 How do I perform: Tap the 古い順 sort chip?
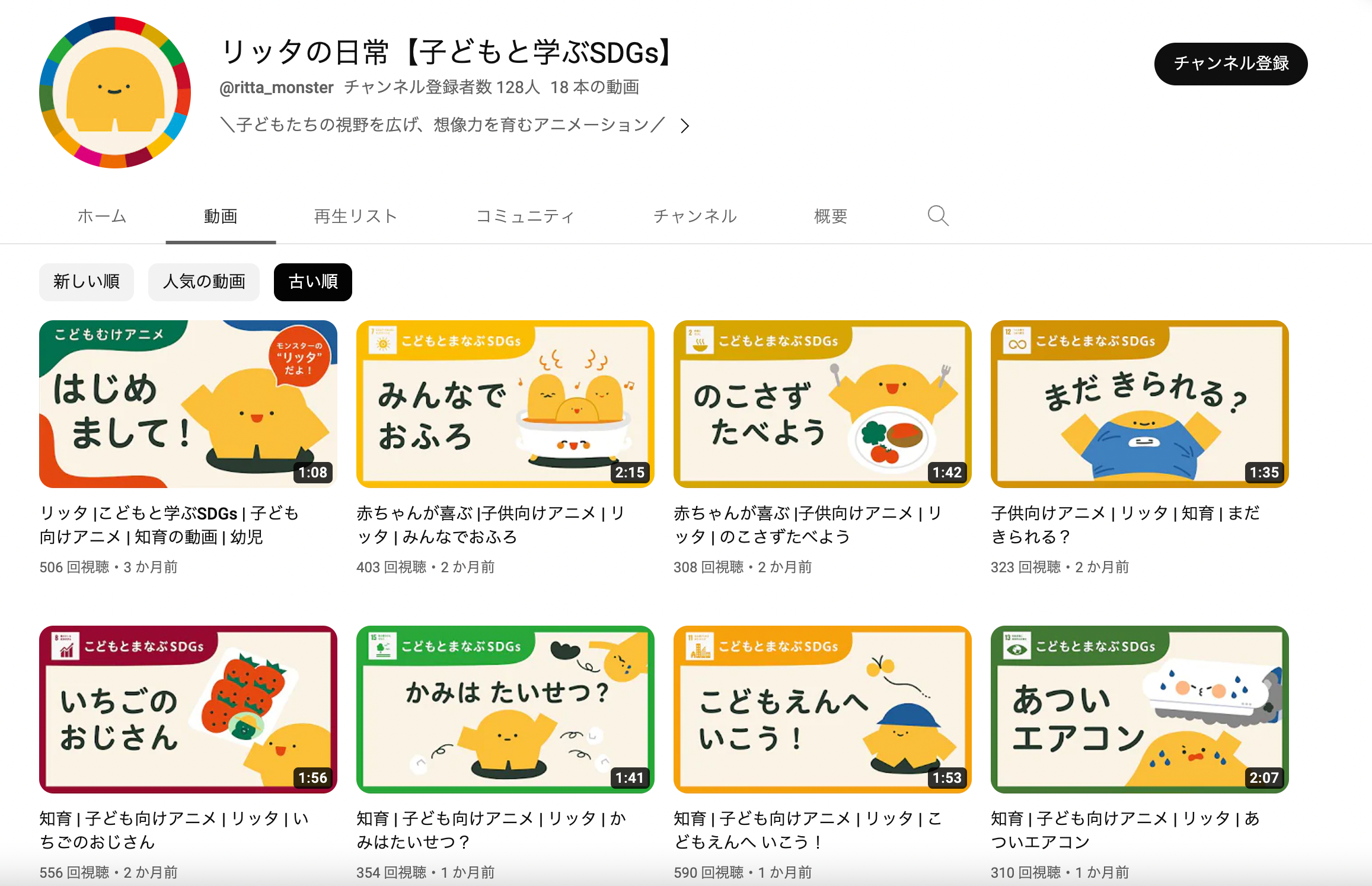[x=313, y=282]
